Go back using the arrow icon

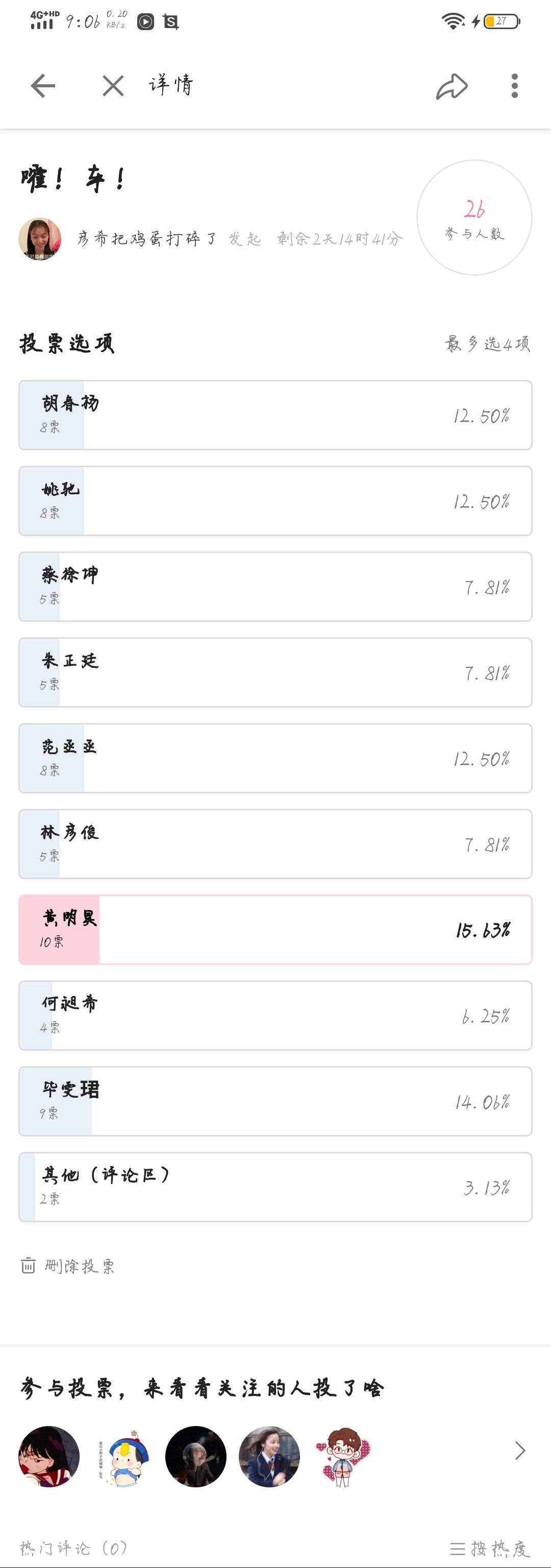43,86
